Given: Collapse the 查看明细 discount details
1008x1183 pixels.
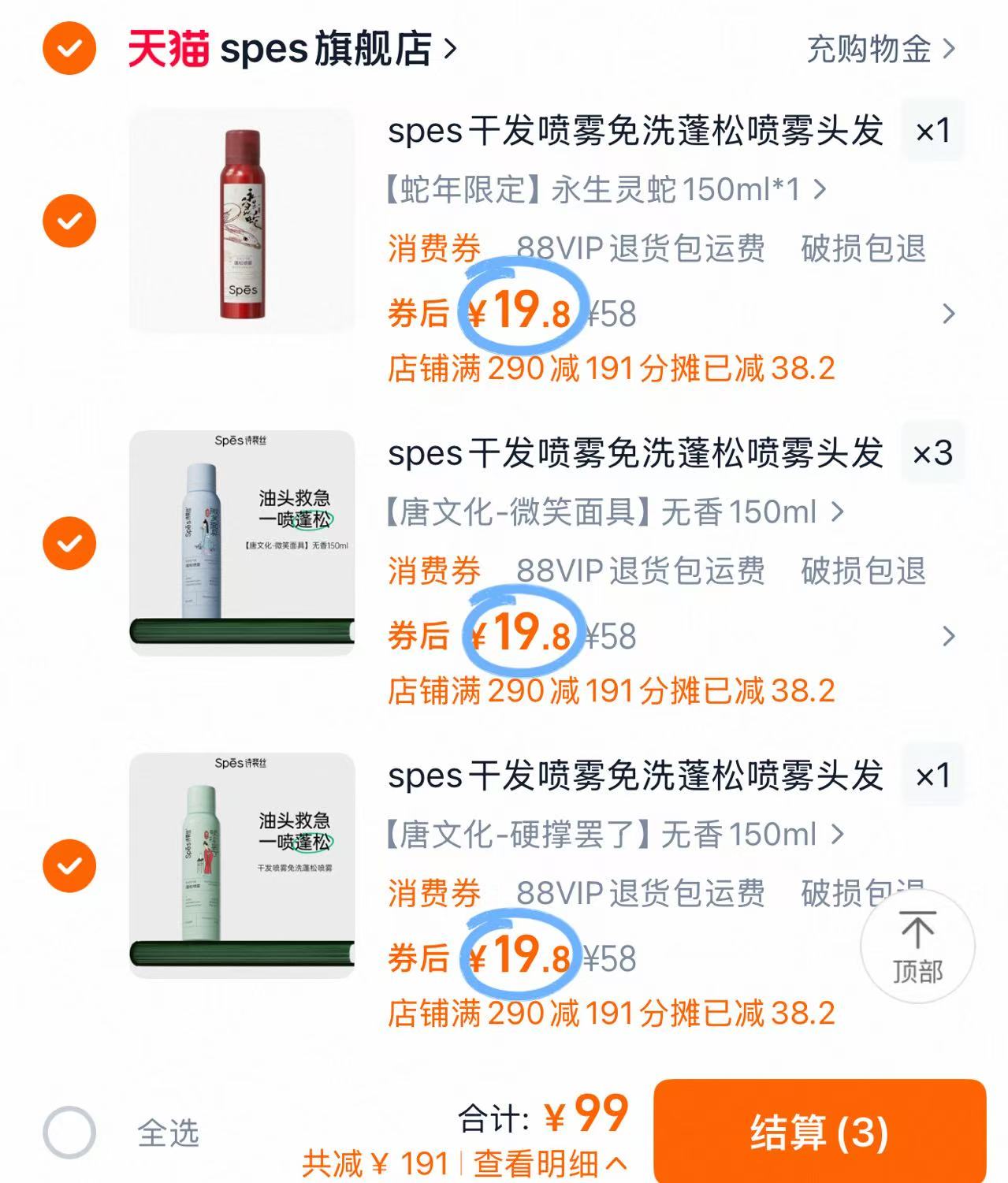Looking at the screenshot, I should tap(549, 1160).
